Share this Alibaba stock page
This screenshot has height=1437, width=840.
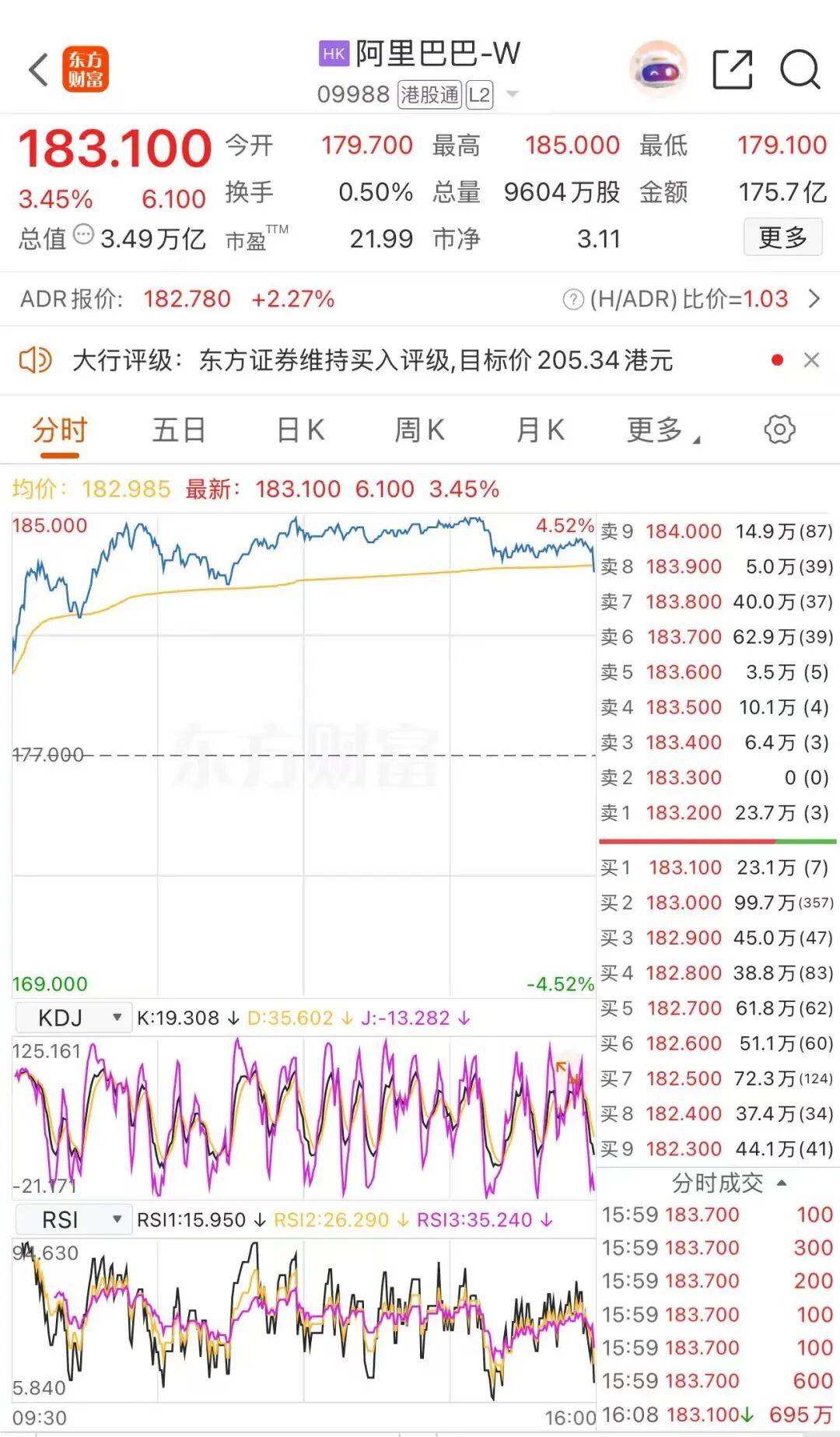click(732, 70)
